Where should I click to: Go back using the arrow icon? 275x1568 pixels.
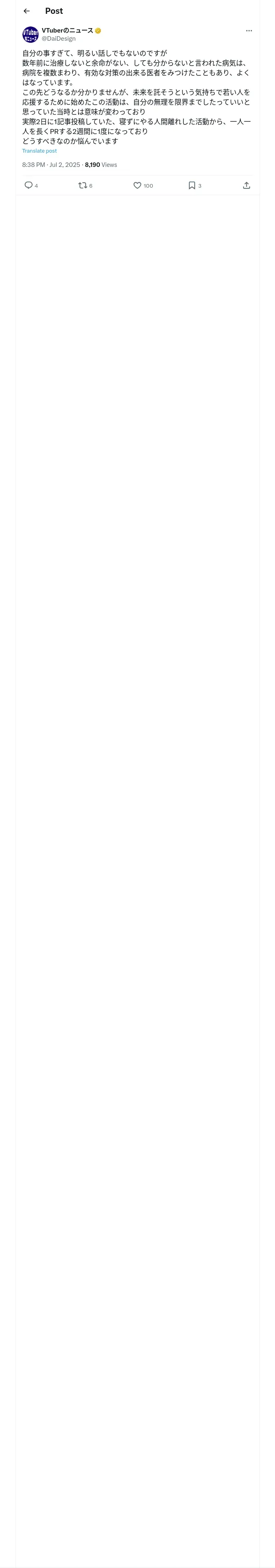click(x=26, y=11)
